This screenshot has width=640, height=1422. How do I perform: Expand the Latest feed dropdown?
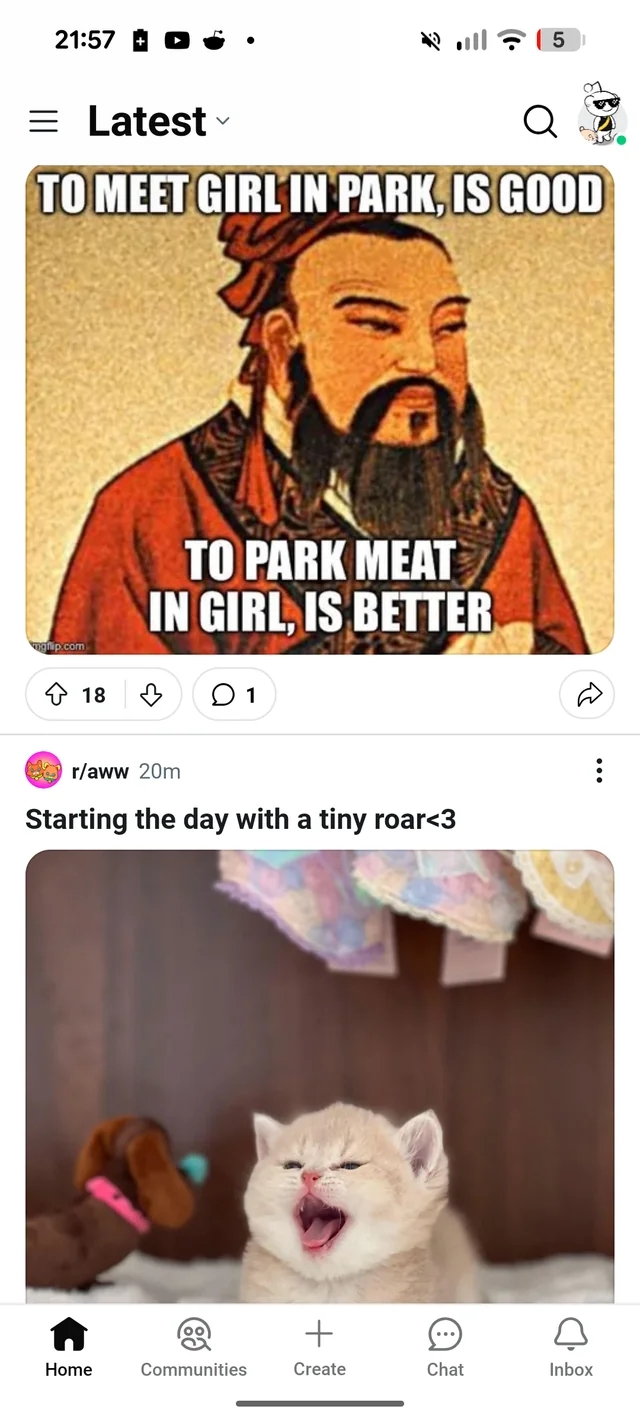point(158,121)
